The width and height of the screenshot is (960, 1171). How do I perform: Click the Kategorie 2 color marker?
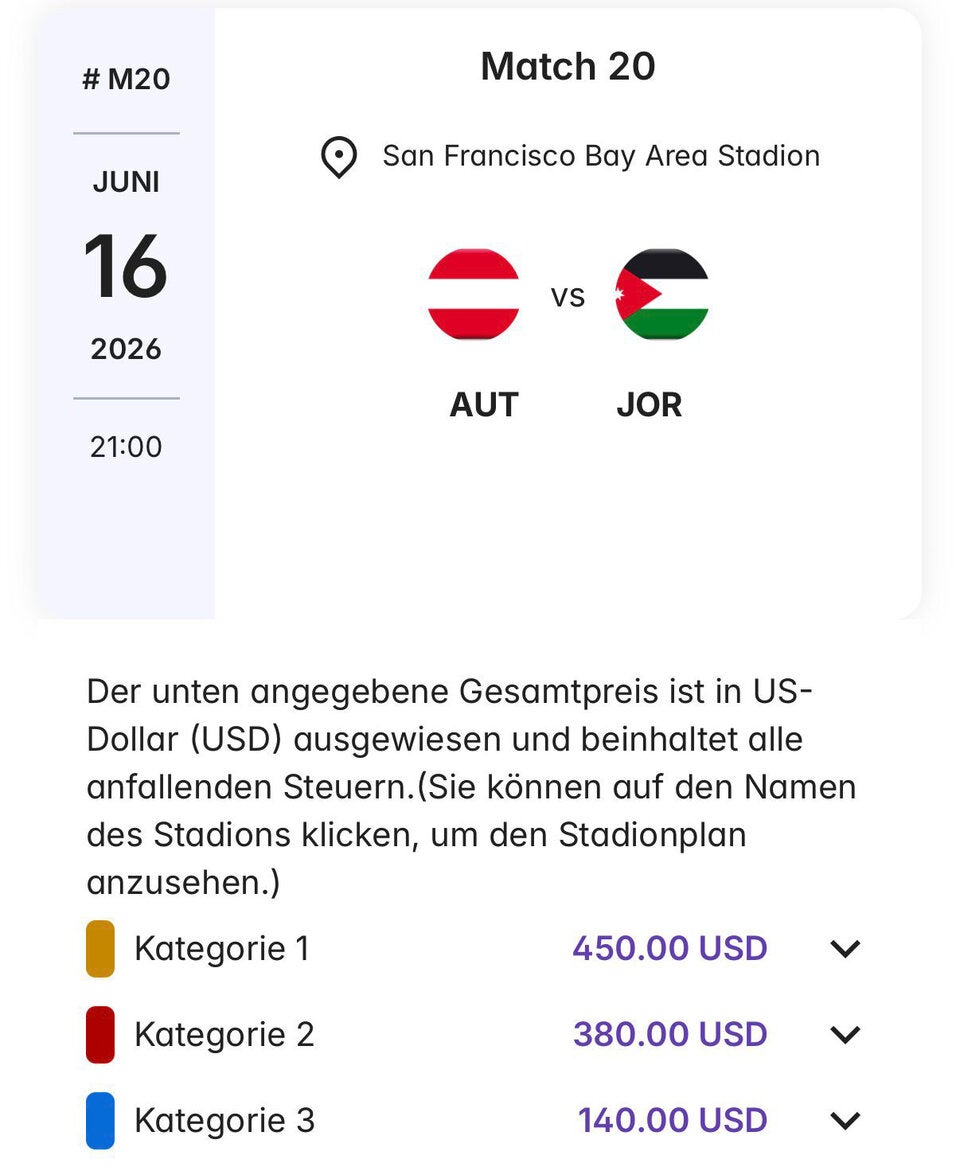[100, 1034]
